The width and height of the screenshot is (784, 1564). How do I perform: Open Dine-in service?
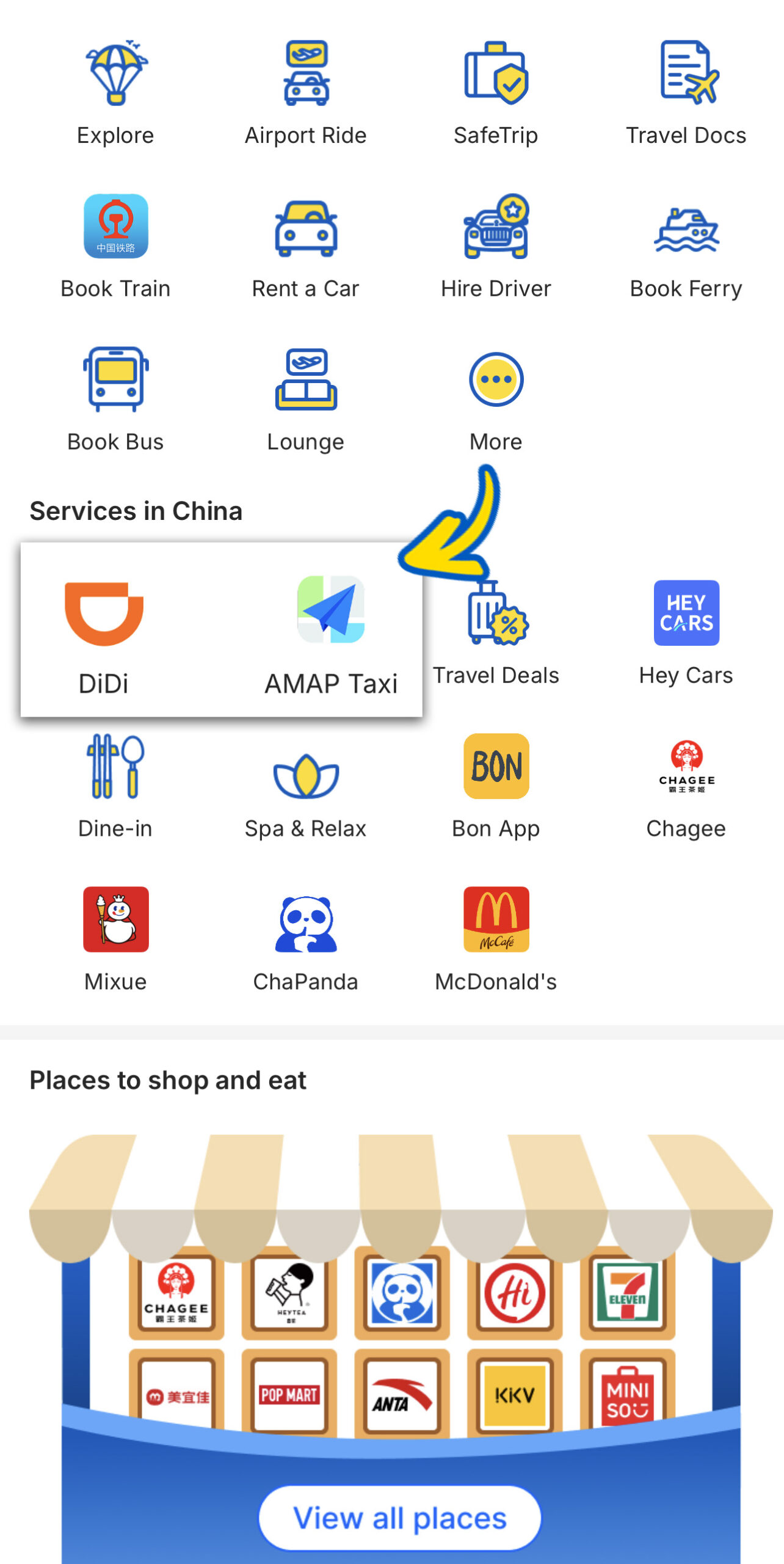coord(115,786)
